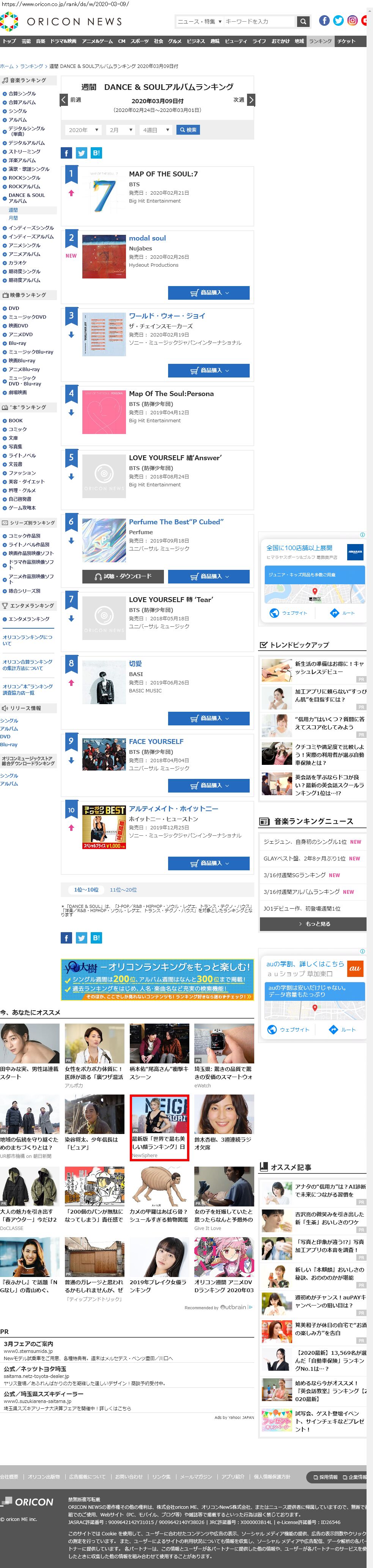Viewport: 373px width, 1568px height.
Task: Tap もっと見る under 音楽ランキングニュース
Action: pos(313,924)
